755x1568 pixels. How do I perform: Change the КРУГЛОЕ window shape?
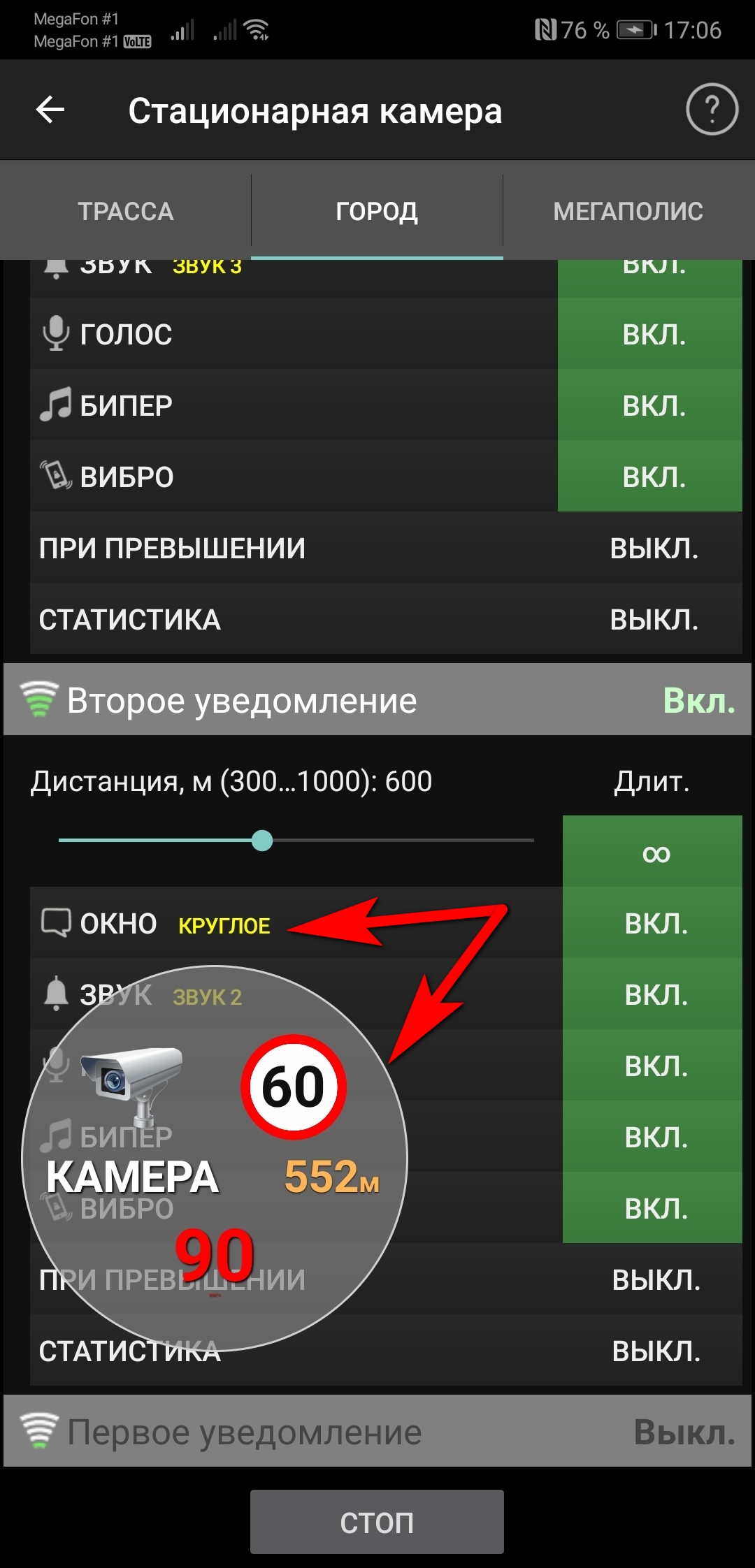224,926
